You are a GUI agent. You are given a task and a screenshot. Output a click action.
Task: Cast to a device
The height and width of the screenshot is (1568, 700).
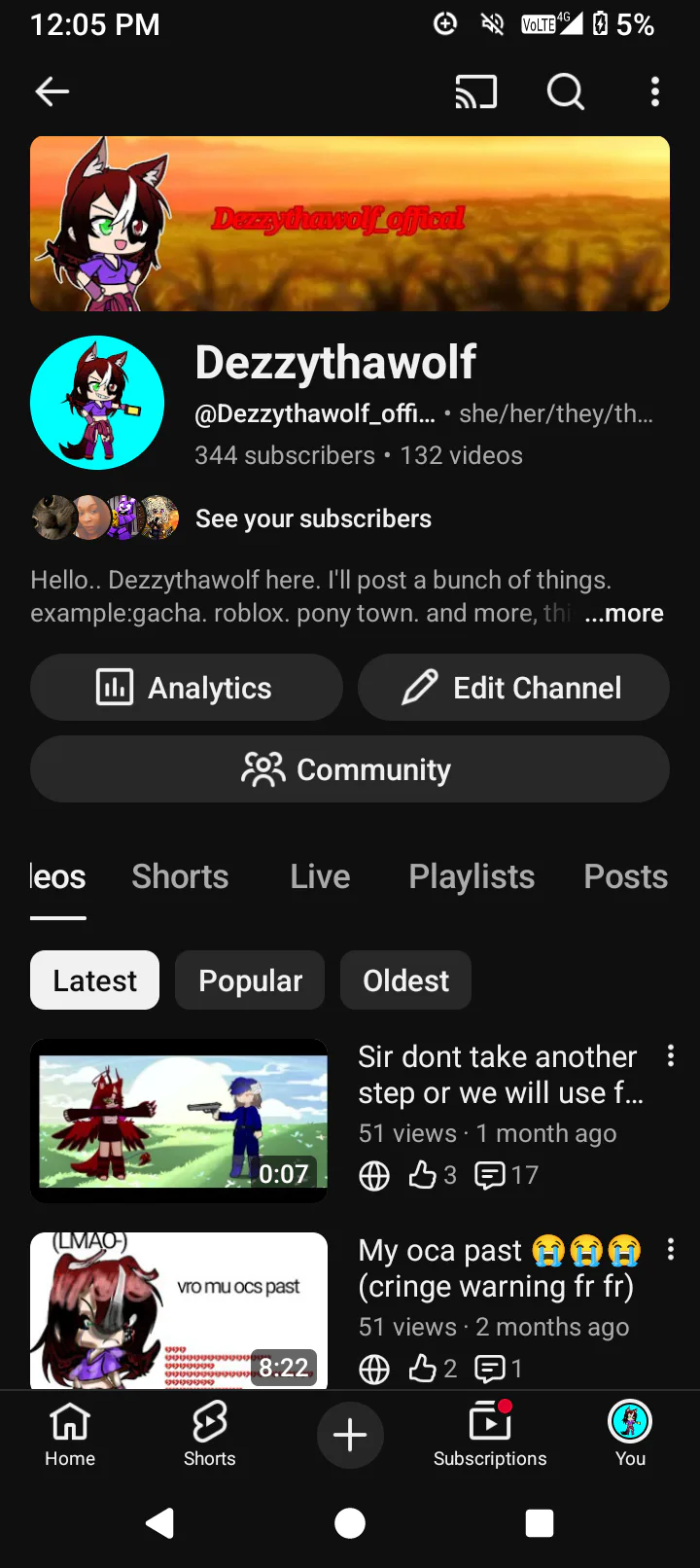[x=476, y=92]
